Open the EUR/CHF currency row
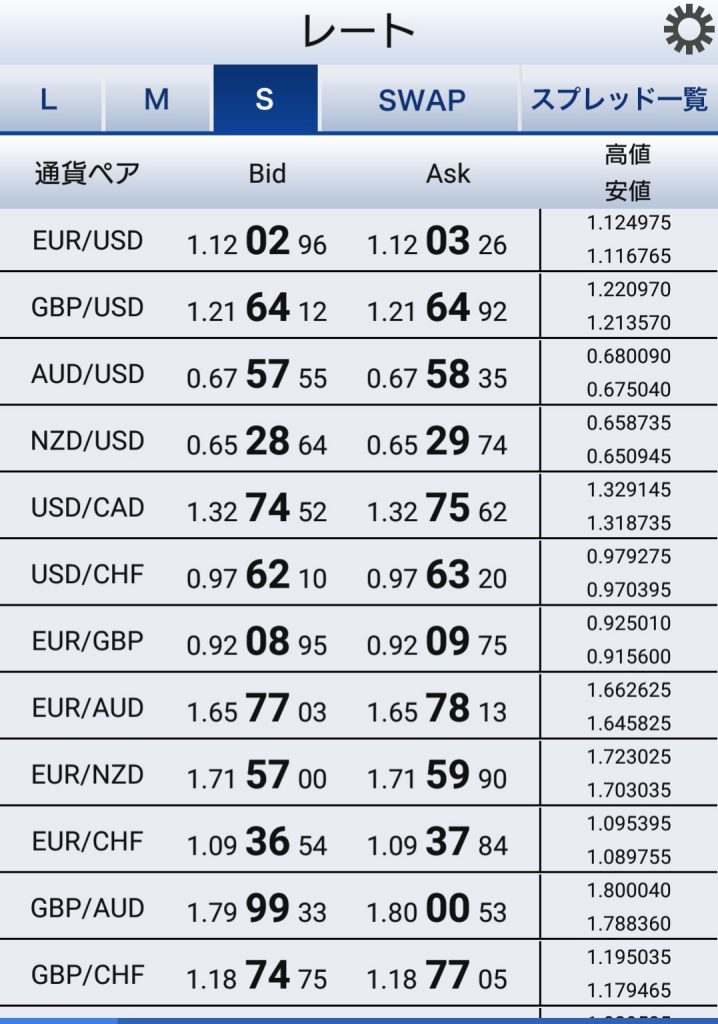The height and width of the screenshot is (1024, 718). [270, 842]
